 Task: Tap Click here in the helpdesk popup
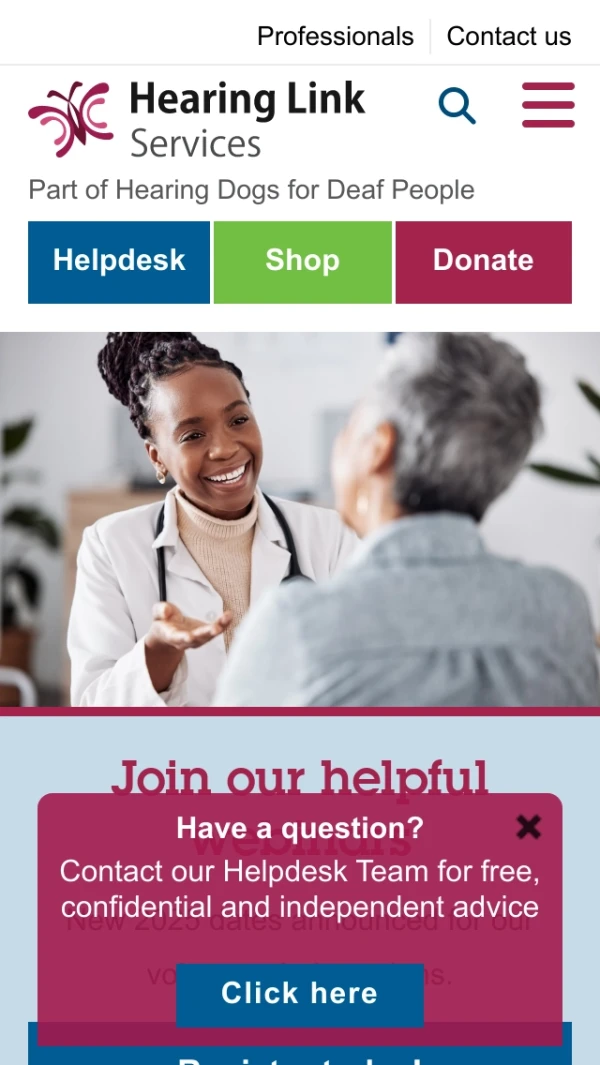[x=299, y=993]
